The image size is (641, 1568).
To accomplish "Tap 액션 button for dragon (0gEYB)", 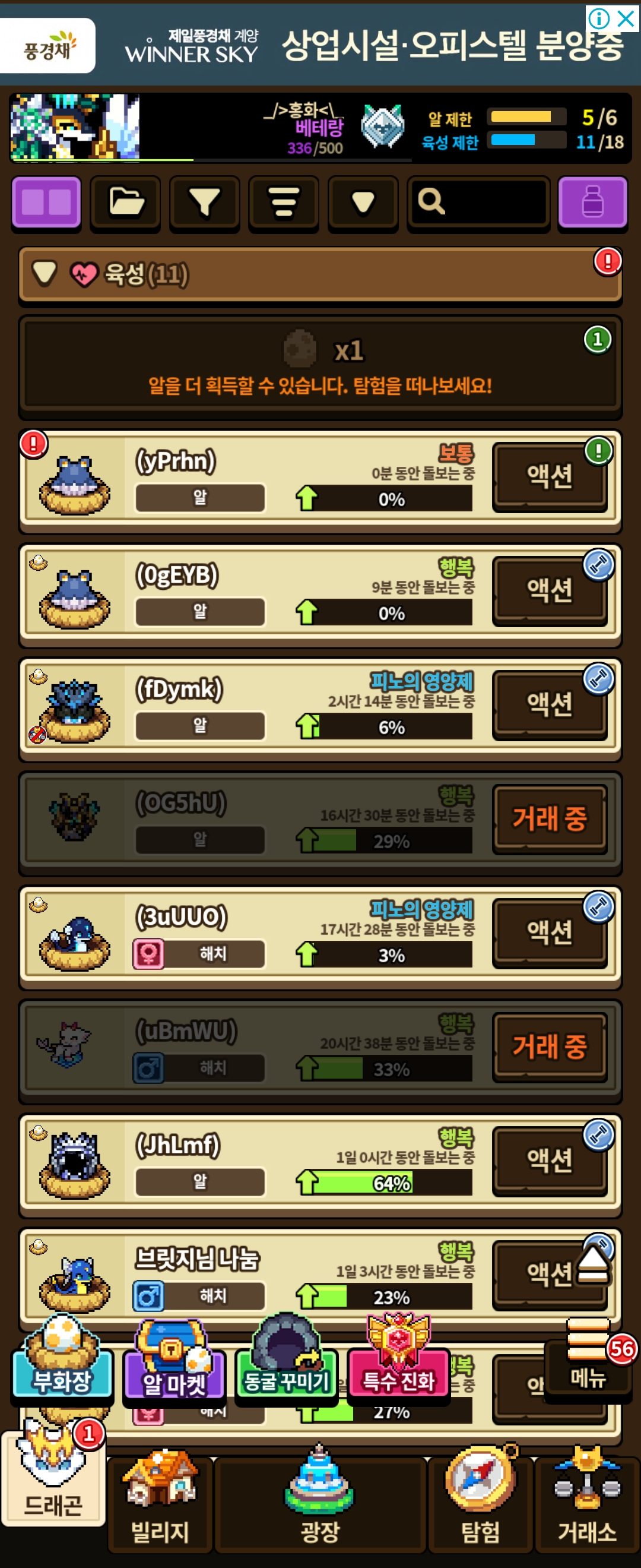I will coord(549,590).
